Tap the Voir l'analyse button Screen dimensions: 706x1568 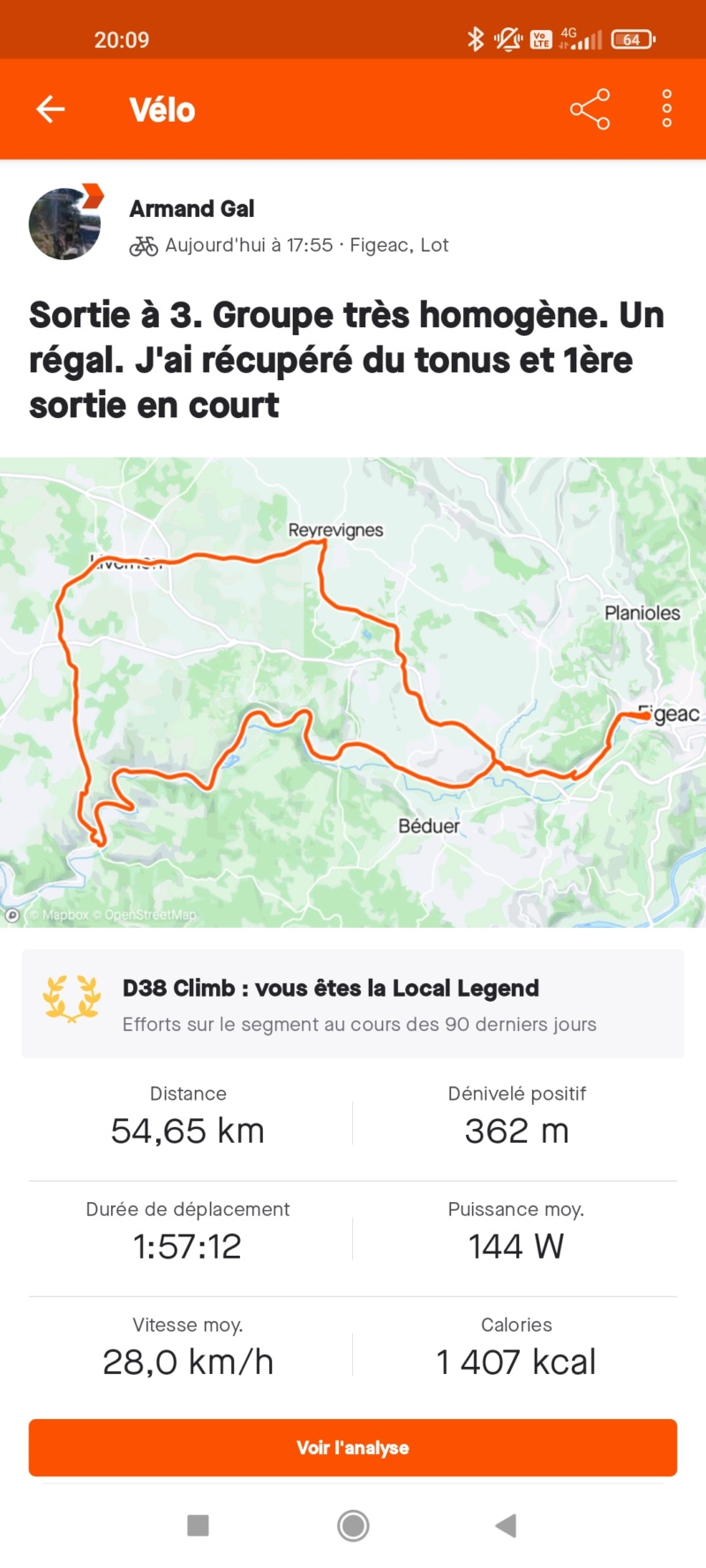click(353, 1447)
